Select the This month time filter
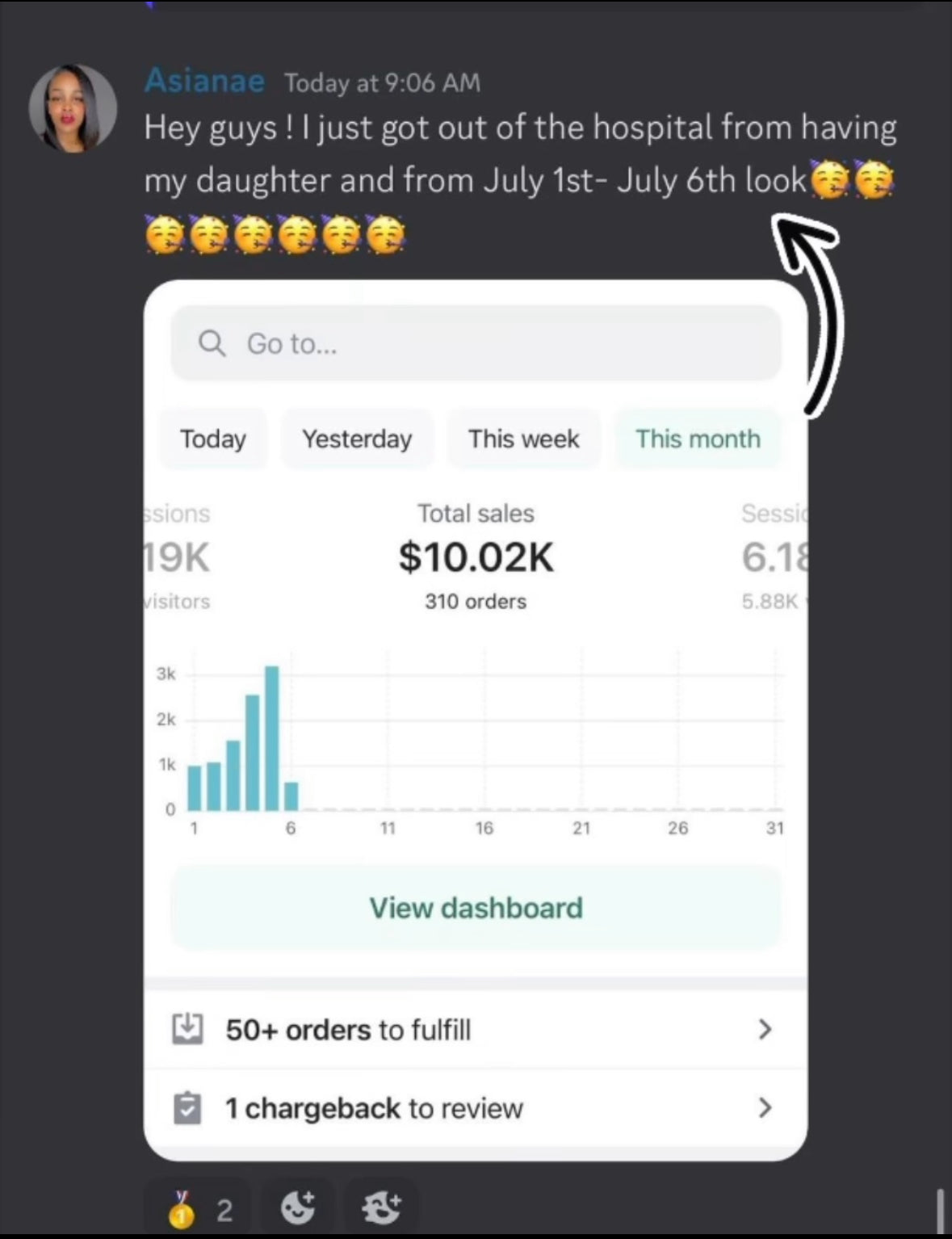The height and width of the screenshot is (1239, 952). point(698,439)
